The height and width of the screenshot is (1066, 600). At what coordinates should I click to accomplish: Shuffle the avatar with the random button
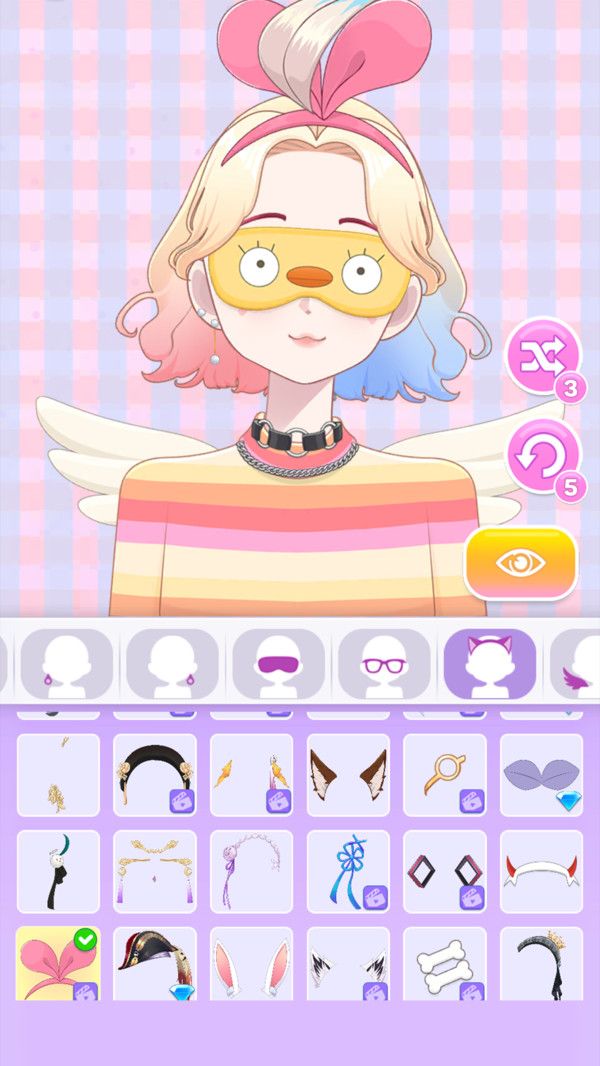pos(543,354)
